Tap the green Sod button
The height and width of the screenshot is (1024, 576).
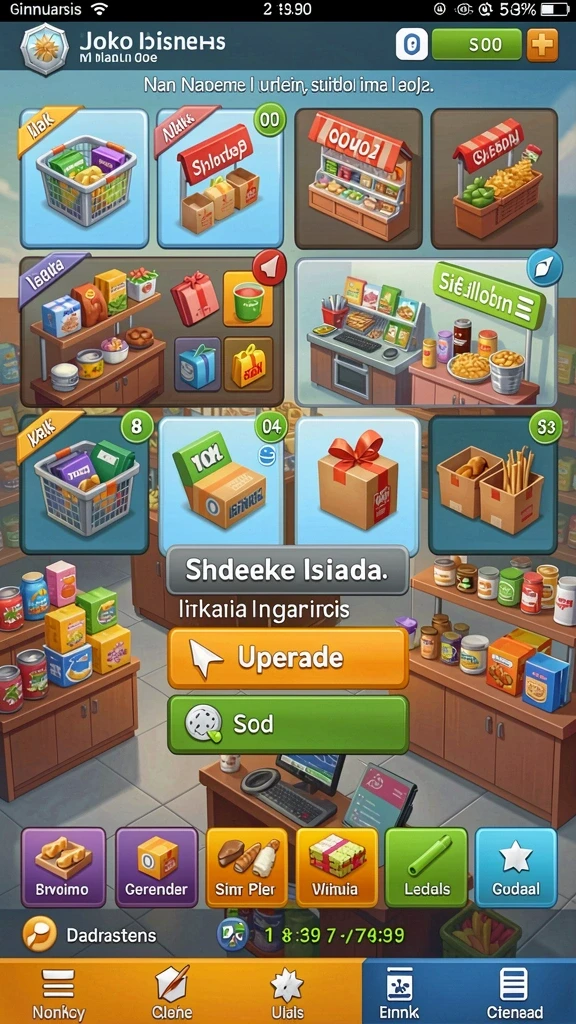(x=288, y=724)
